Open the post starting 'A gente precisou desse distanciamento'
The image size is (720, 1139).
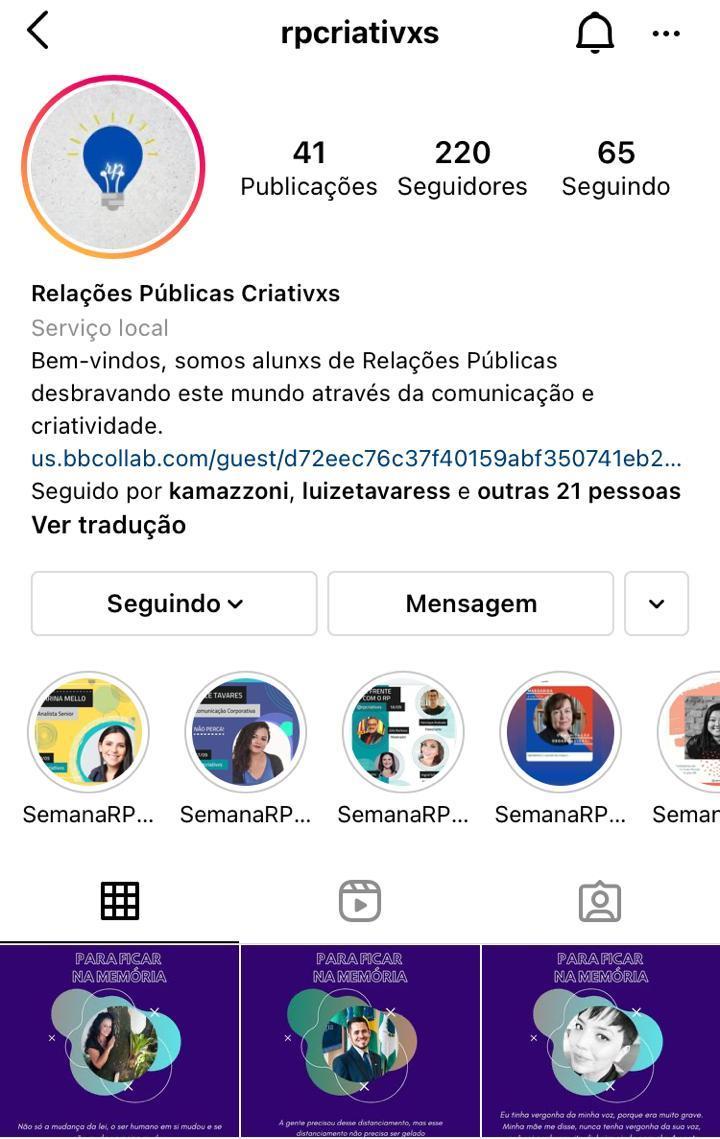coord(360,1040)
